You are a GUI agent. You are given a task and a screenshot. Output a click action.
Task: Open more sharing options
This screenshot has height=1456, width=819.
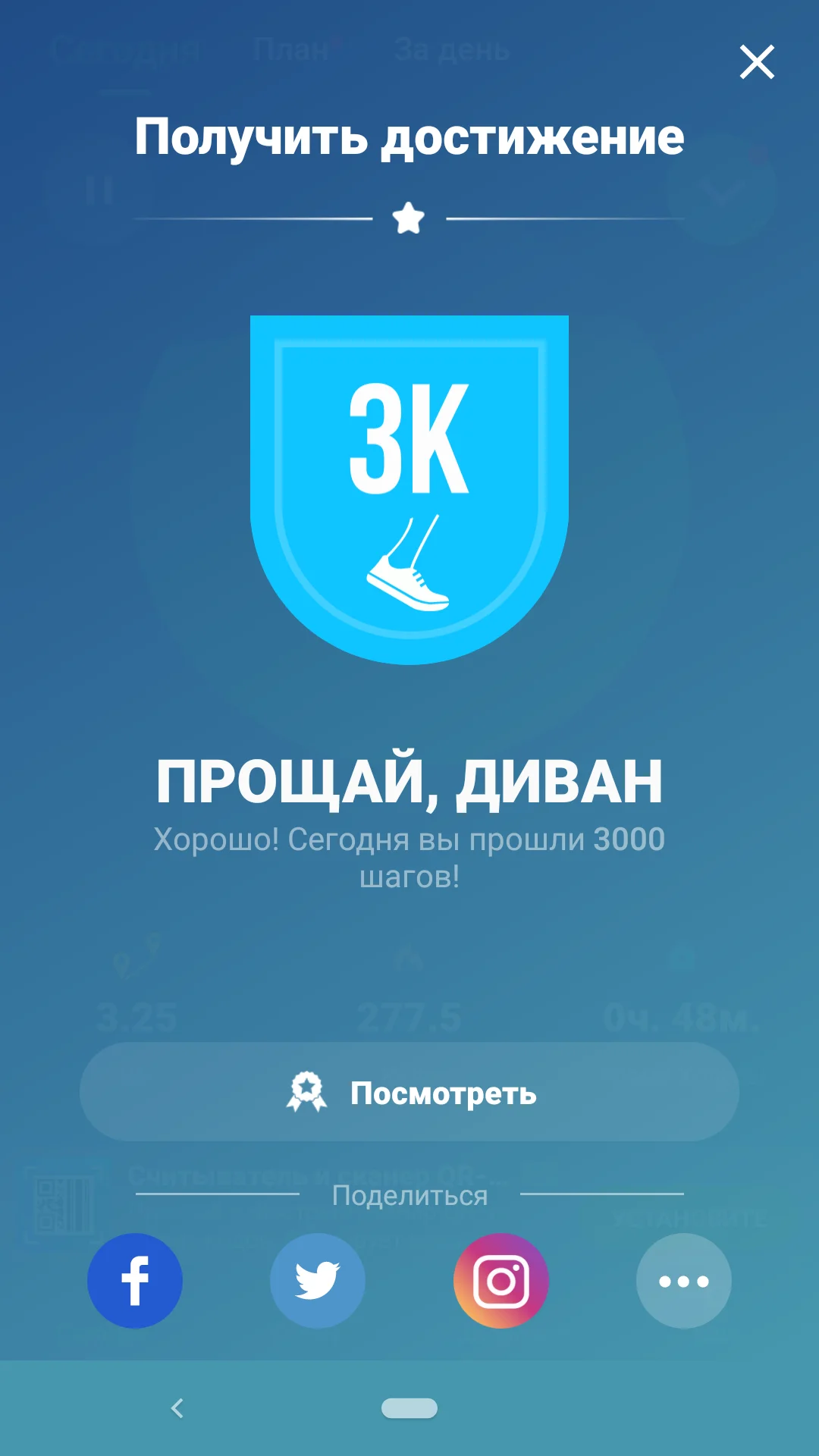click(684, 1281)
